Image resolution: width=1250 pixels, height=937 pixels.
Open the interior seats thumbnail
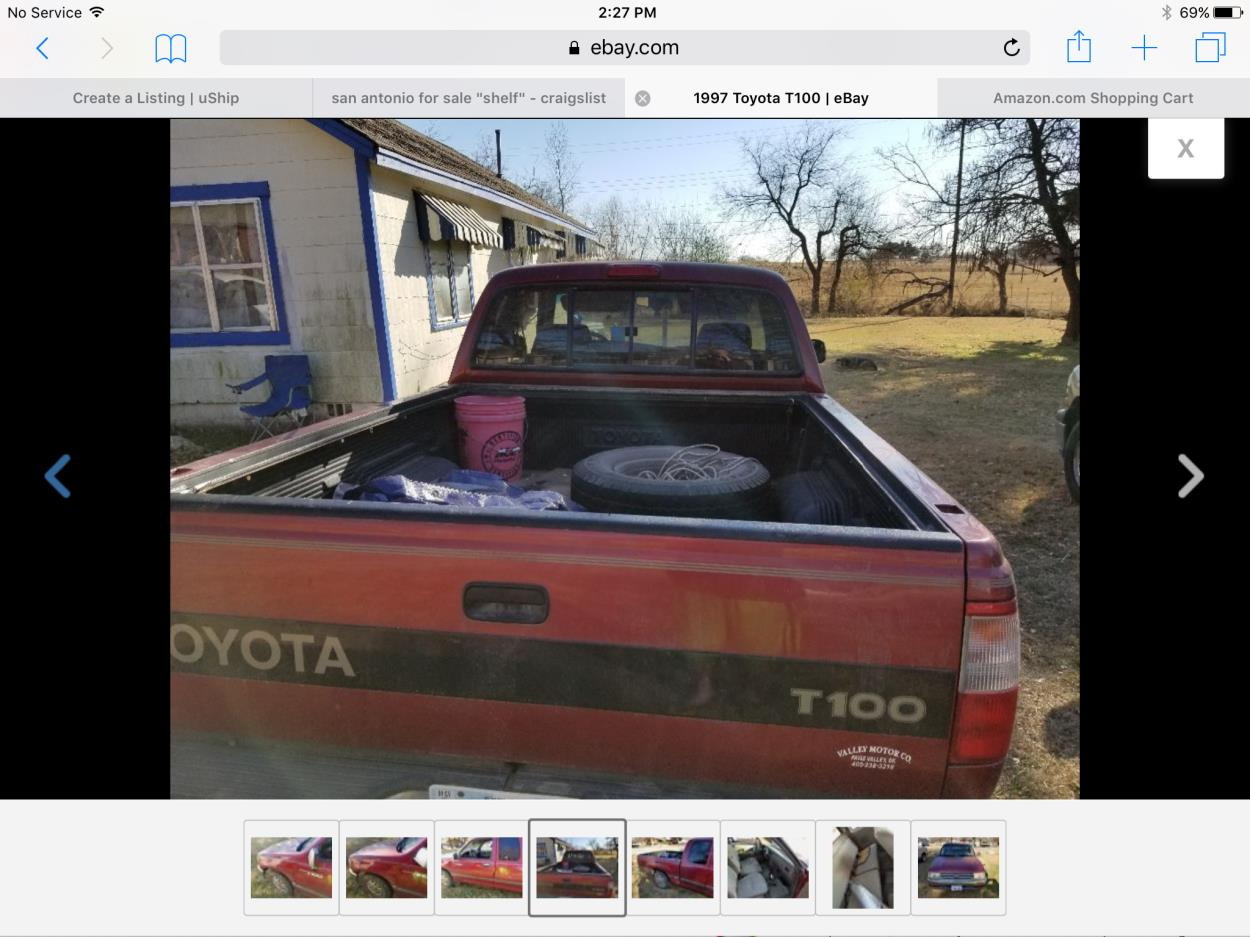(768, 867)
